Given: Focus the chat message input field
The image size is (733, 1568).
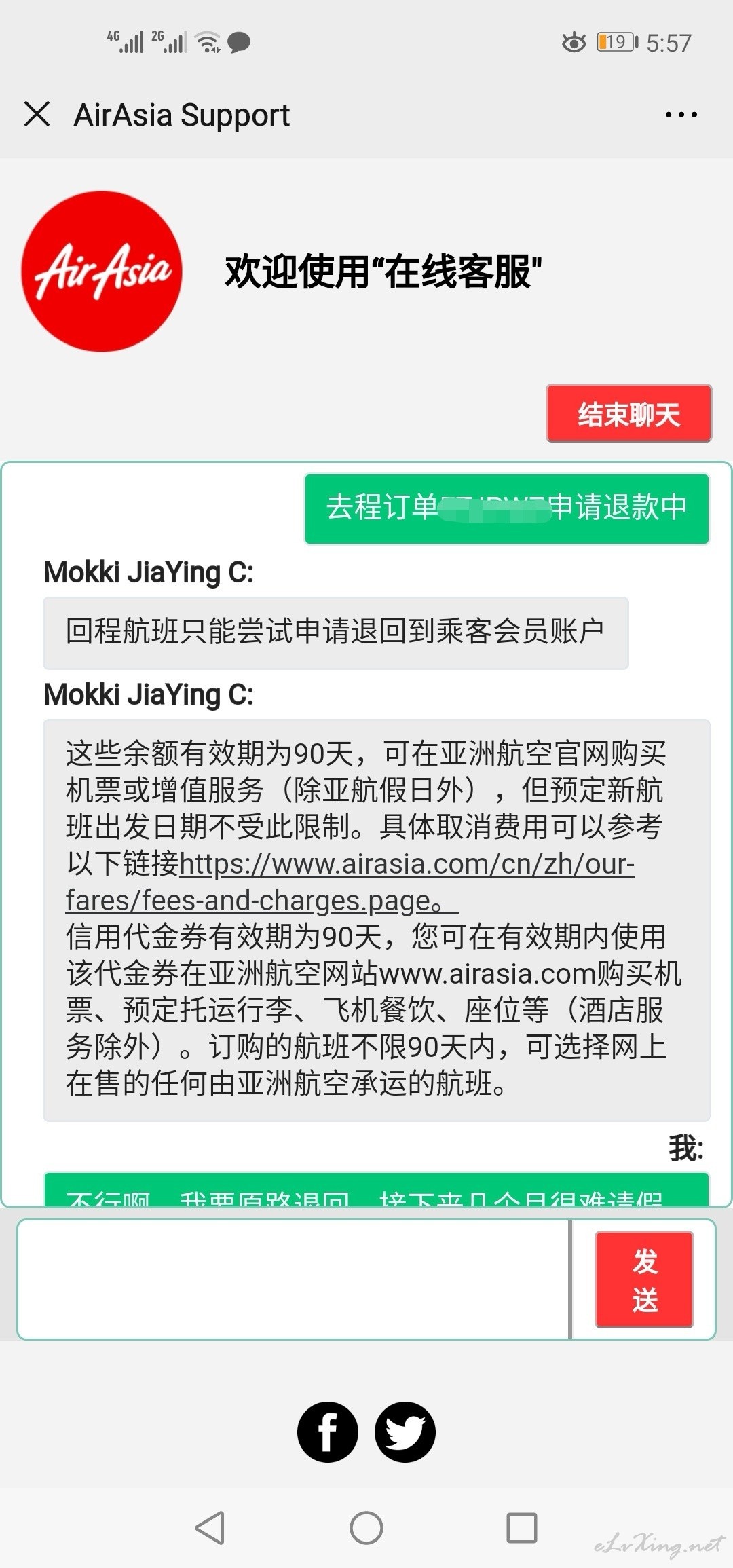Looking at the screenshot, I should (x=293, y=1280).
